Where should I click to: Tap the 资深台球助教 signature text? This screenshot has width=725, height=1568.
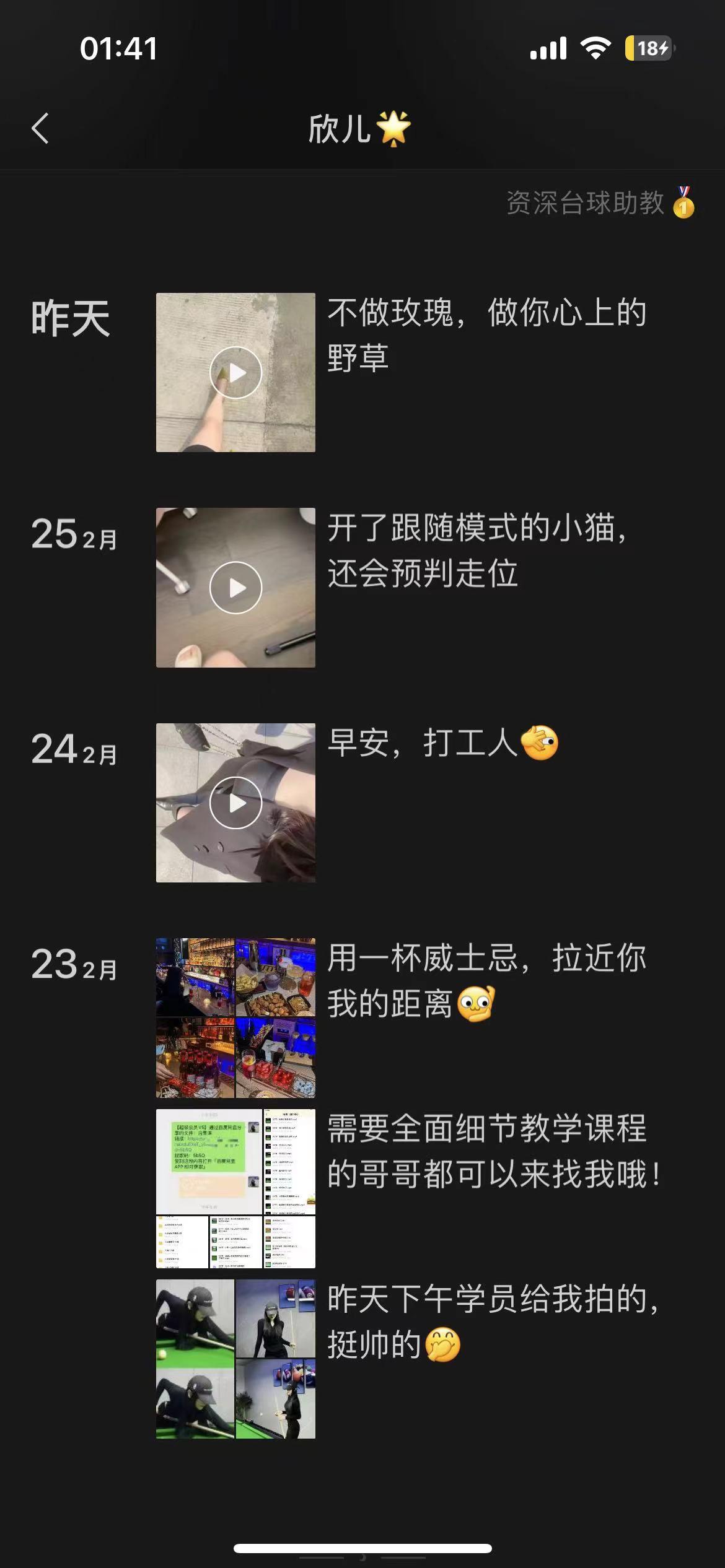(x=582, y=206)
